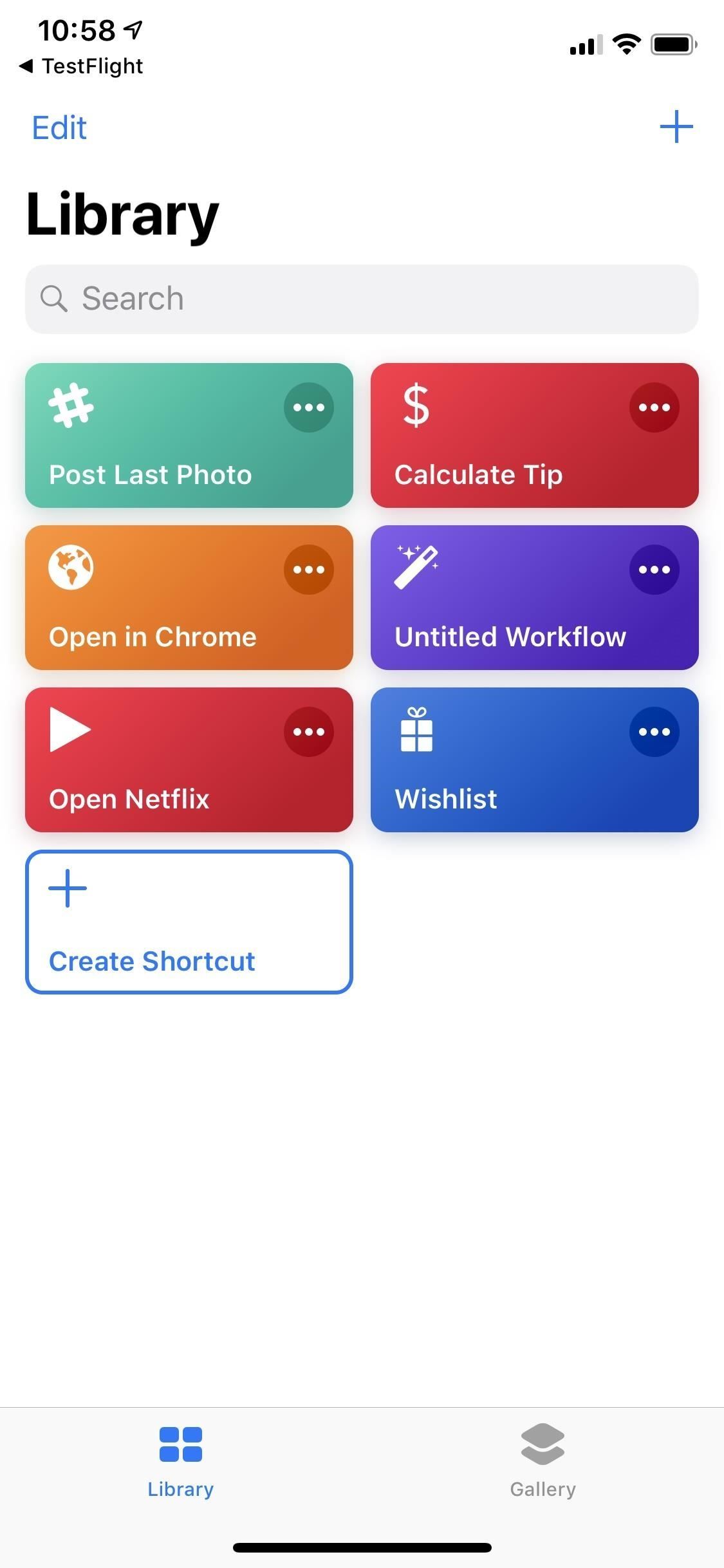Tap Edit to rearrange shortcuts

58,127
